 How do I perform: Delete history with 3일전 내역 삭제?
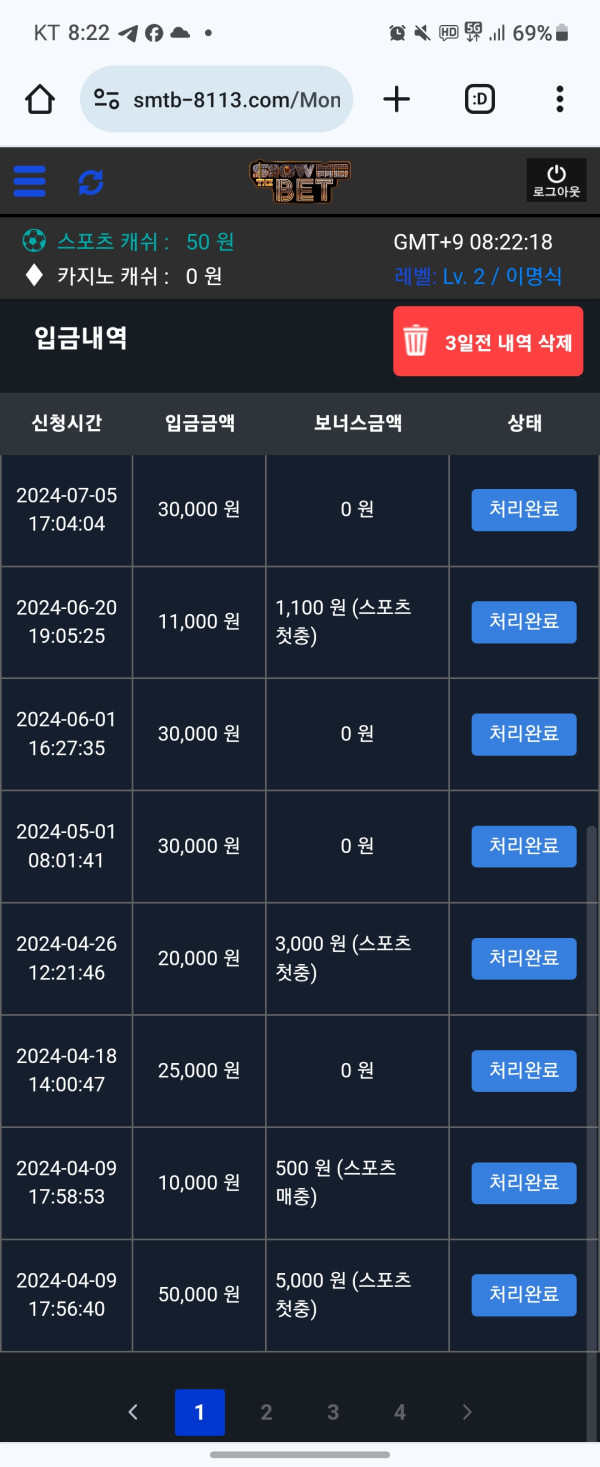click(488, 341)
